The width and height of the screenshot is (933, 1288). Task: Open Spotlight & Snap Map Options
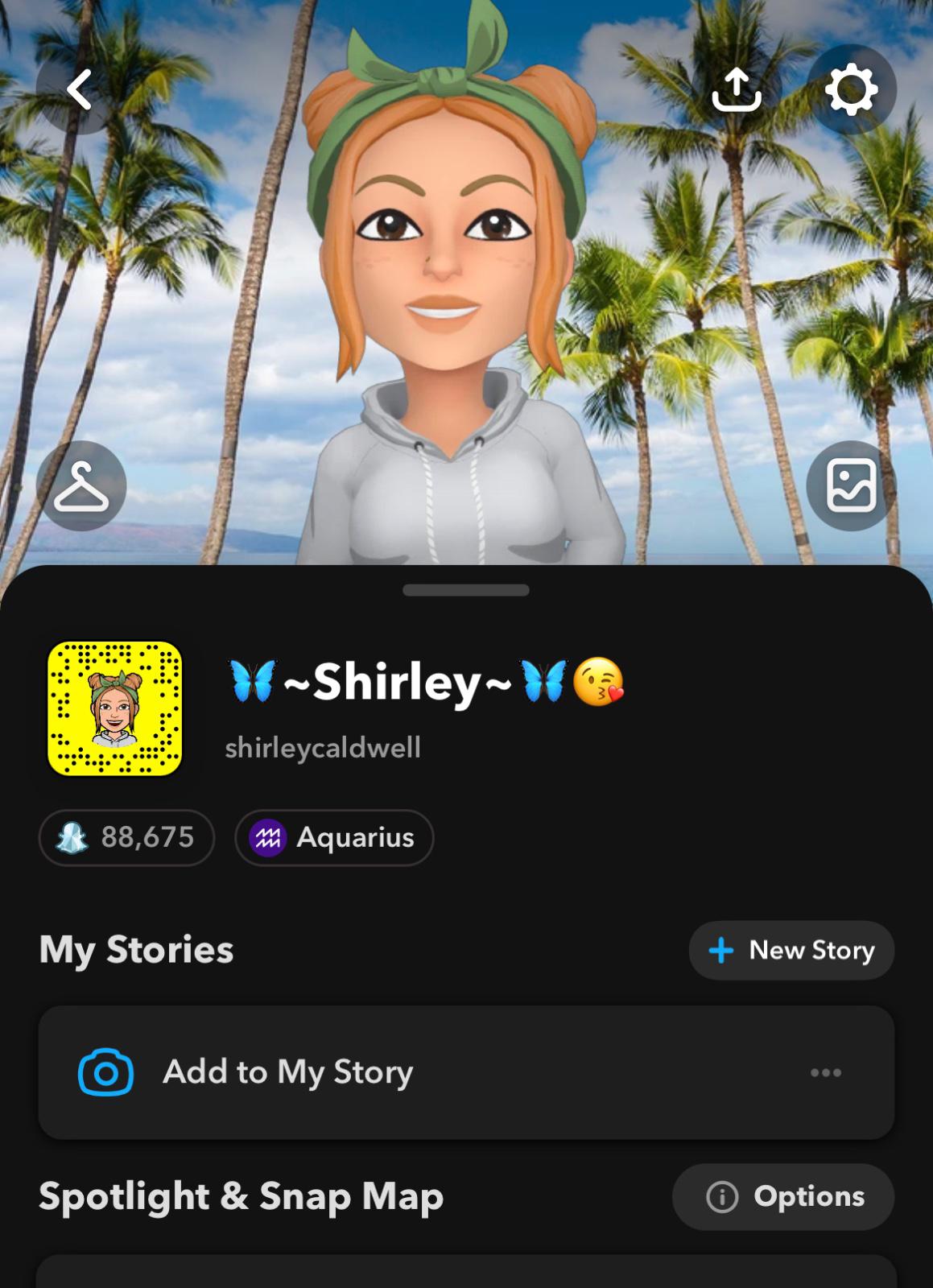(x=783, y=1197)
